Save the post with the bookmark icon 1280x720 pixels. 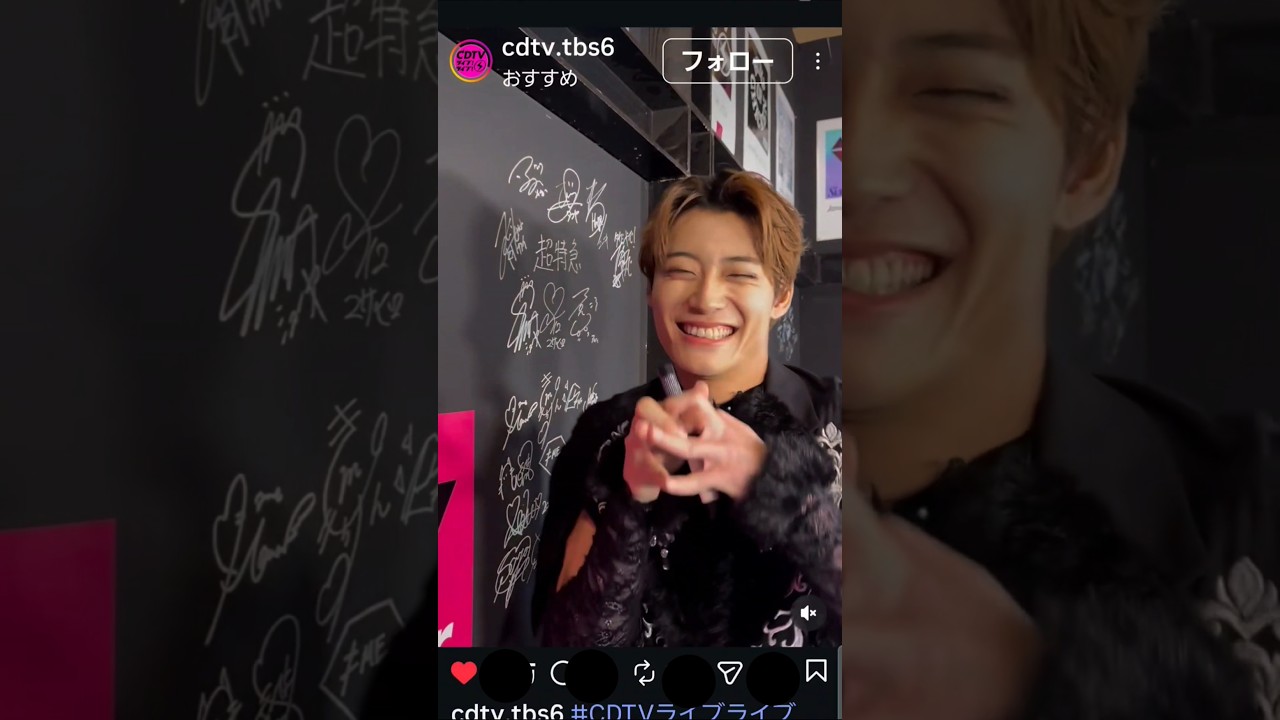816,671
